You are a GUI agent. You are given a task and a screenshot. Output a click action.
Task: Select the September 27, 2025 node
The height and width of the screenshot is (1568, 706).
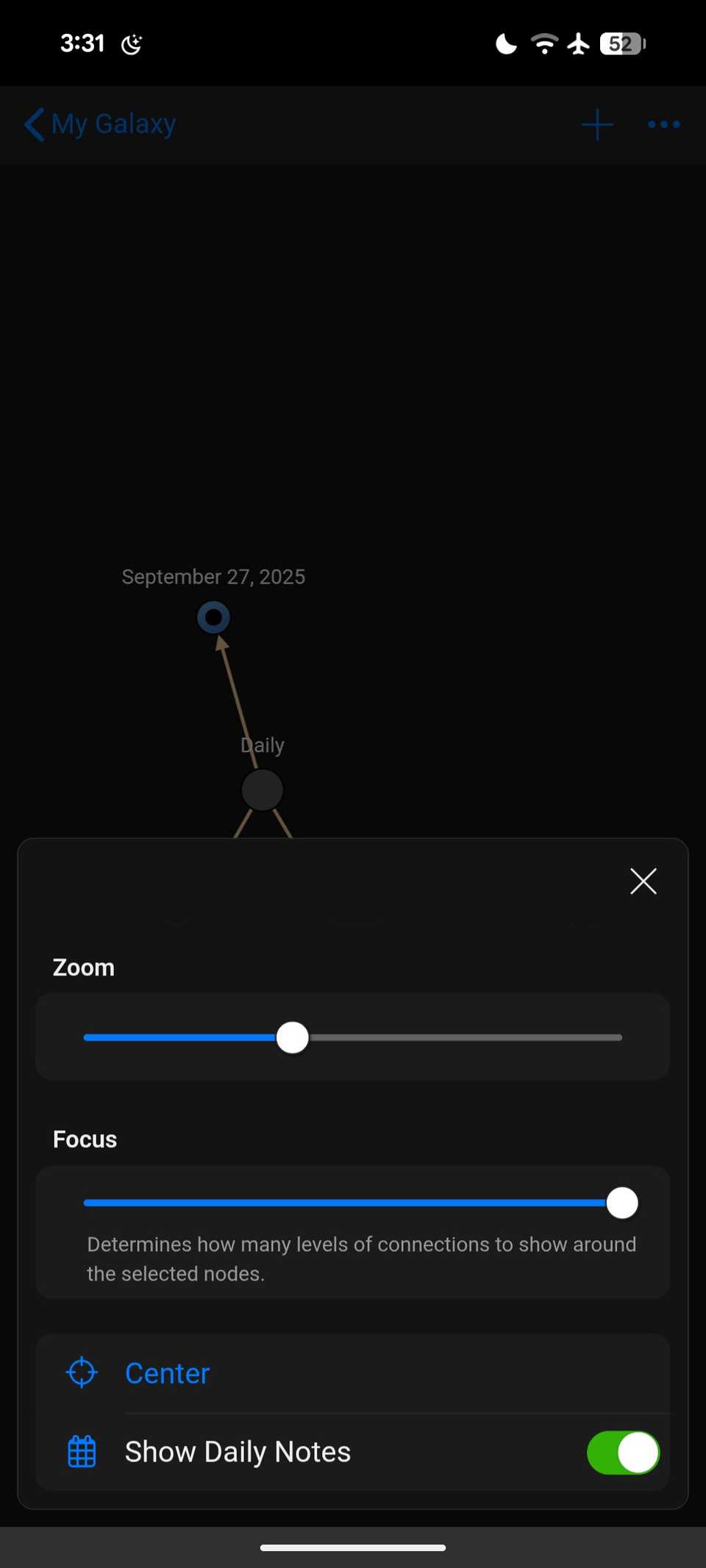pyautogui.click(x=214, y=617)
